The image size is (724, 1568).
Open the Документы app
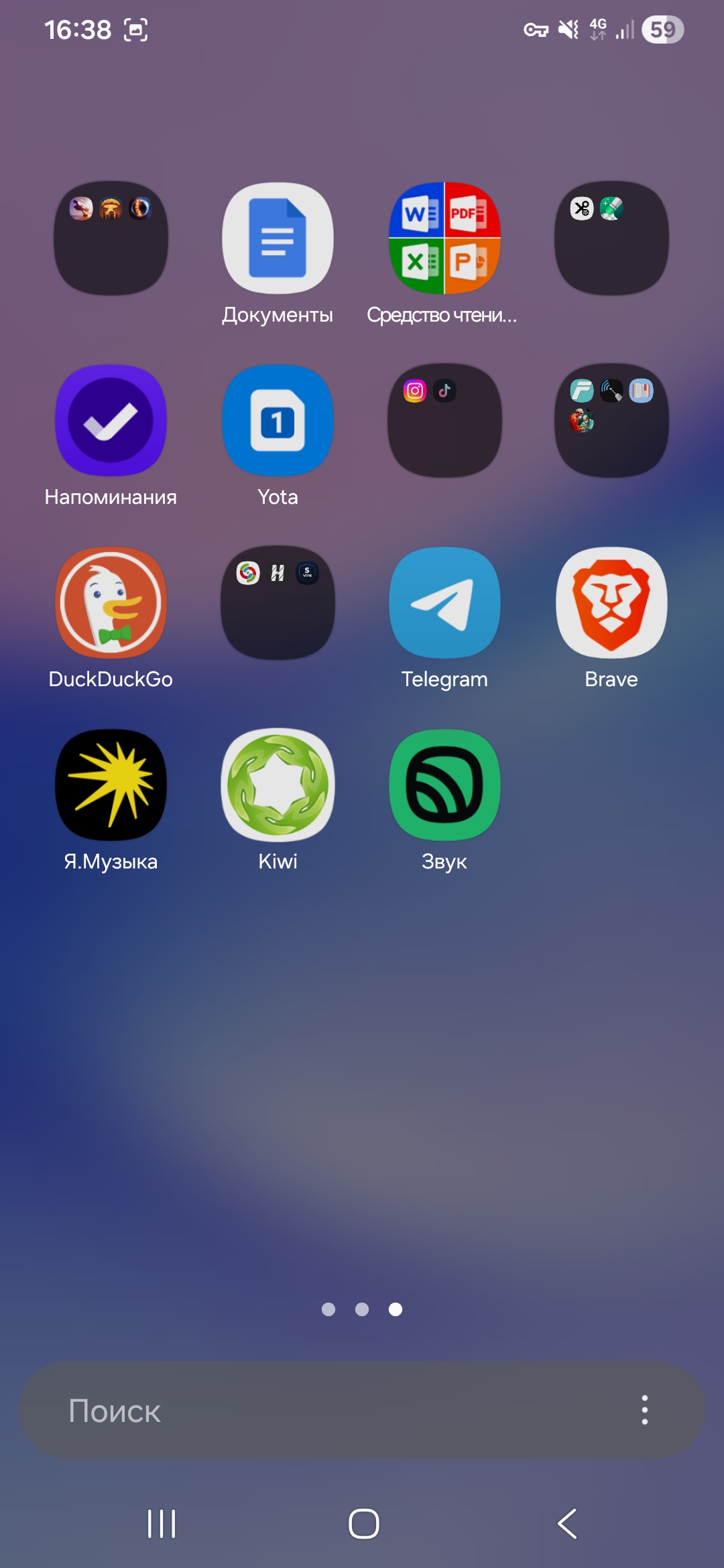(278, 239)
